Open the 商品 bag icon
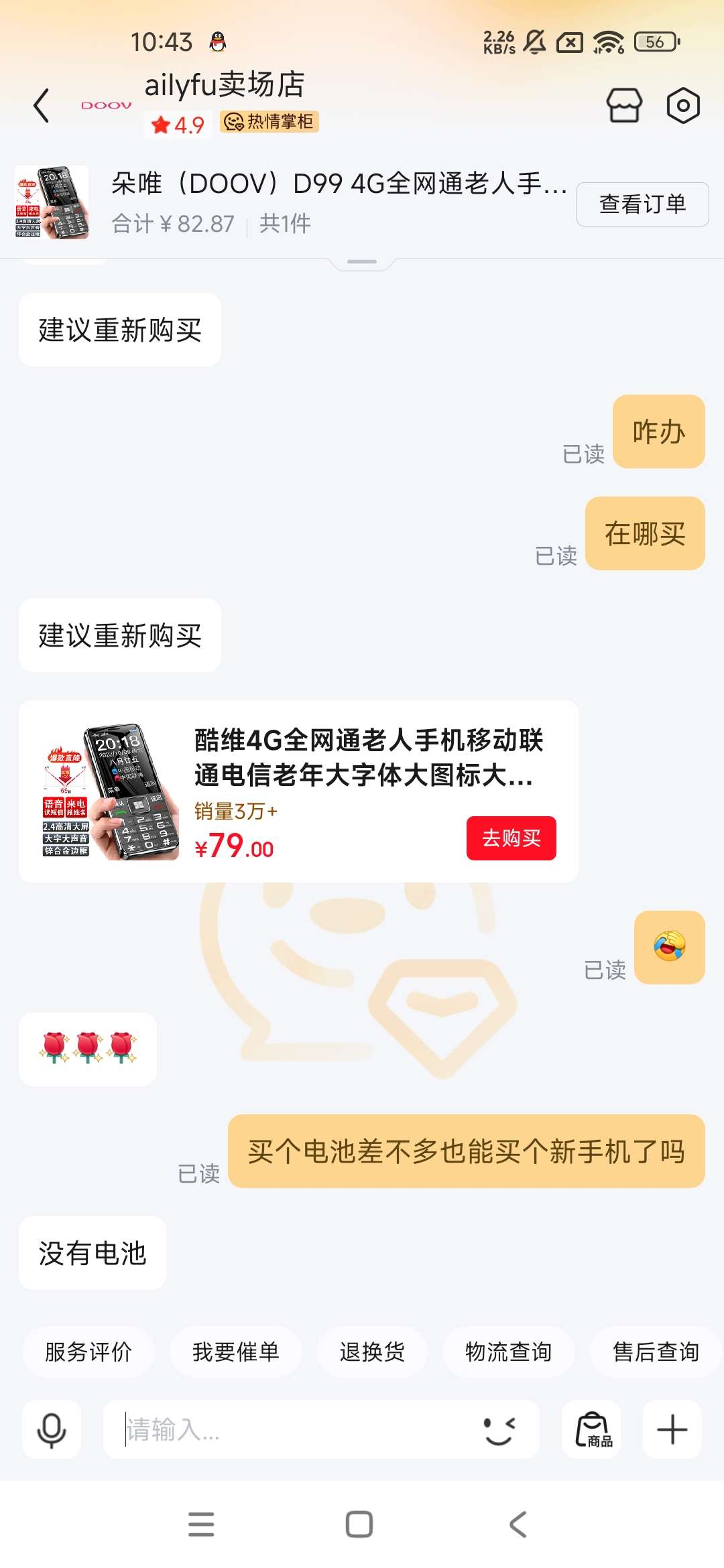The width and height of the screenshot is (724, 1568). 592,1429
